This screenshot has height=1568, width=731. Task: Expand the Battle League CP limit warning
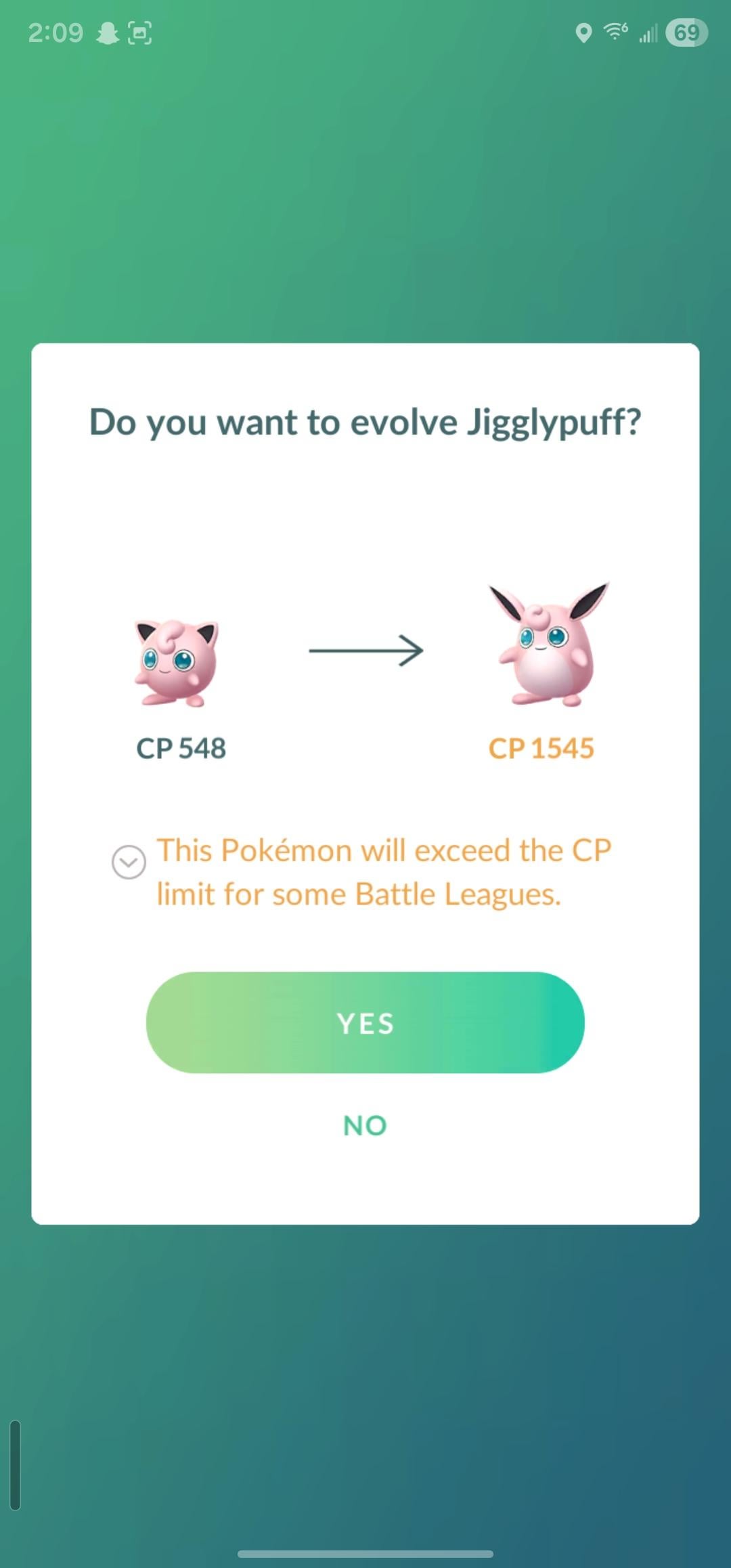[x=129, y=863]
